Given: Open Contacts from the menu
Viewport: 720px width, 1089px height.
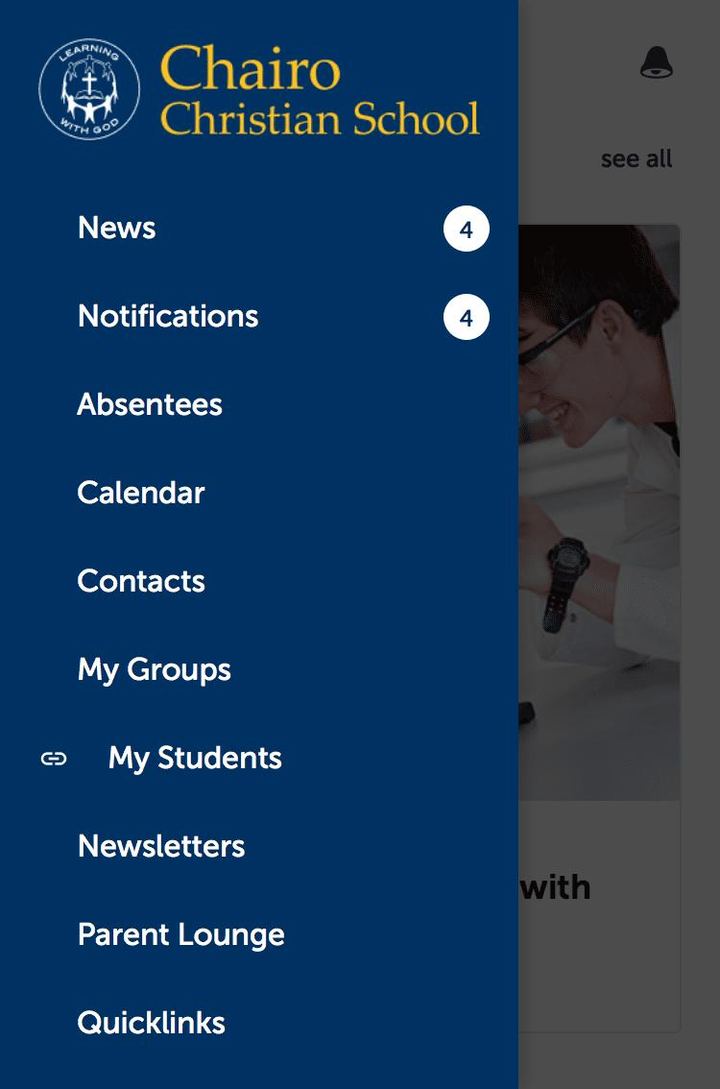Looking at the screenshot, I should coord(141,581).
